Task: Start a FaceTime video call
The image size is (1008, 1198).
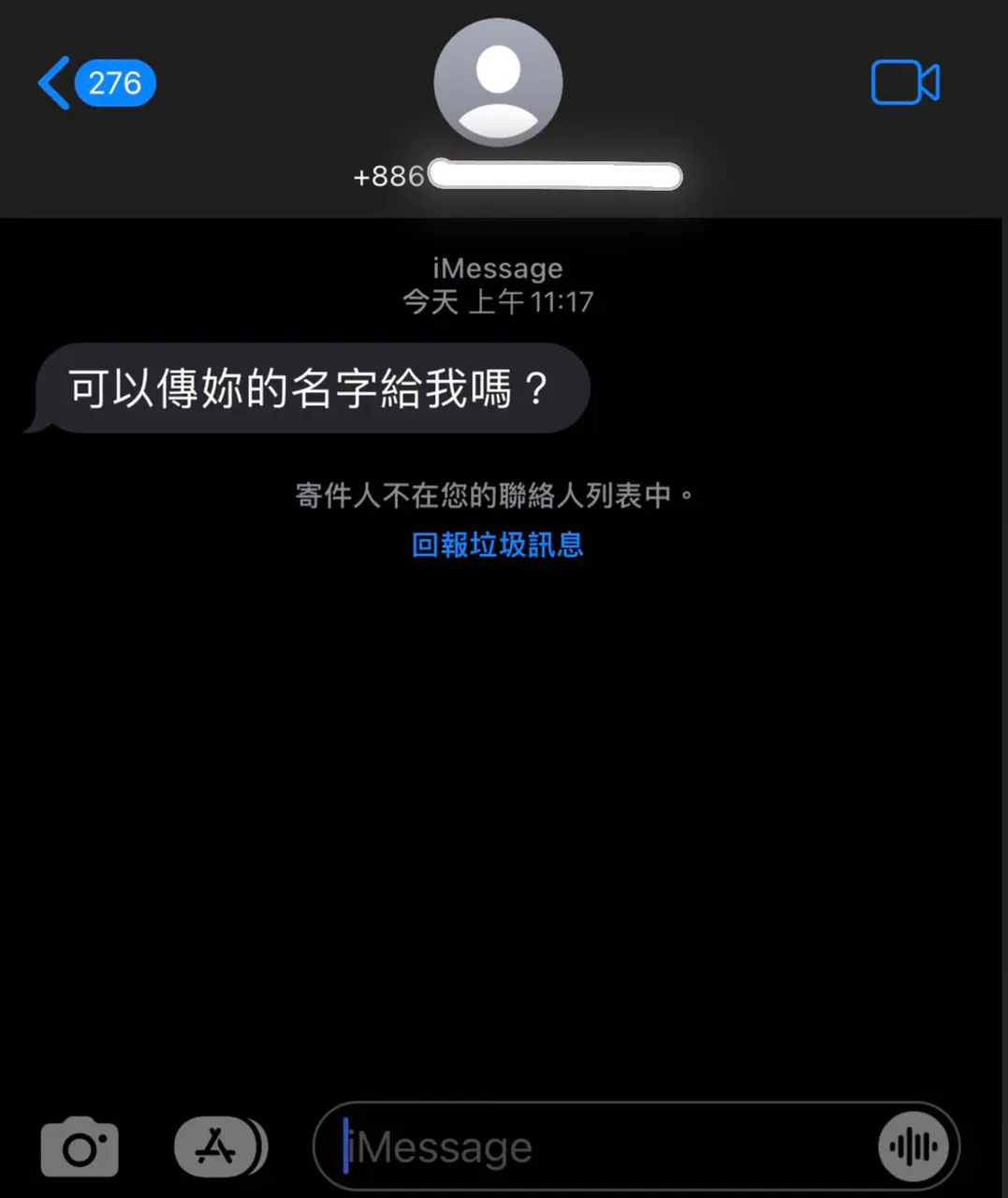Action: (904, 83)
